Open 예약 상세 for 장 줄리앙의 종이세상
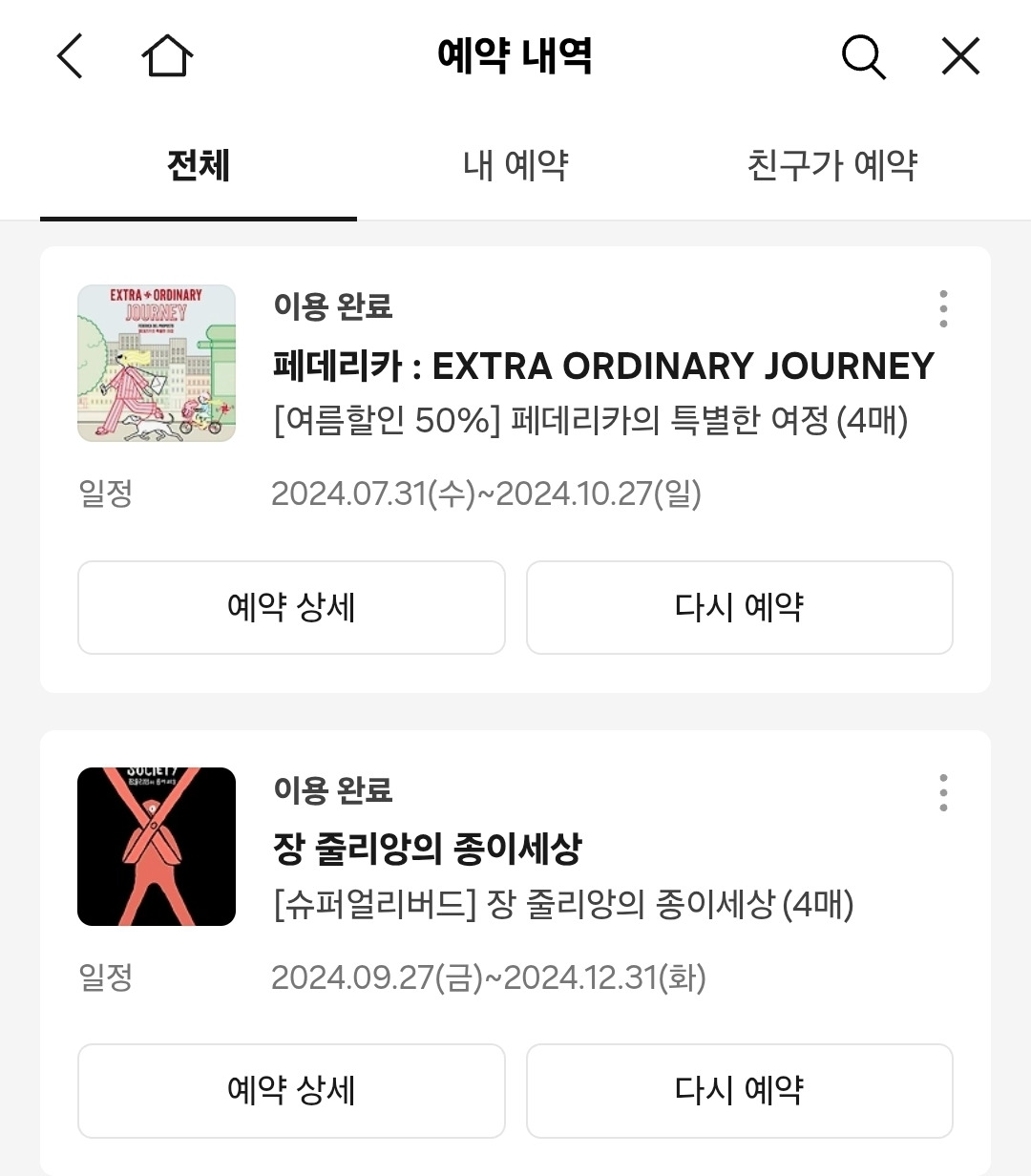1031x1176 pixels. (291, 1091)
